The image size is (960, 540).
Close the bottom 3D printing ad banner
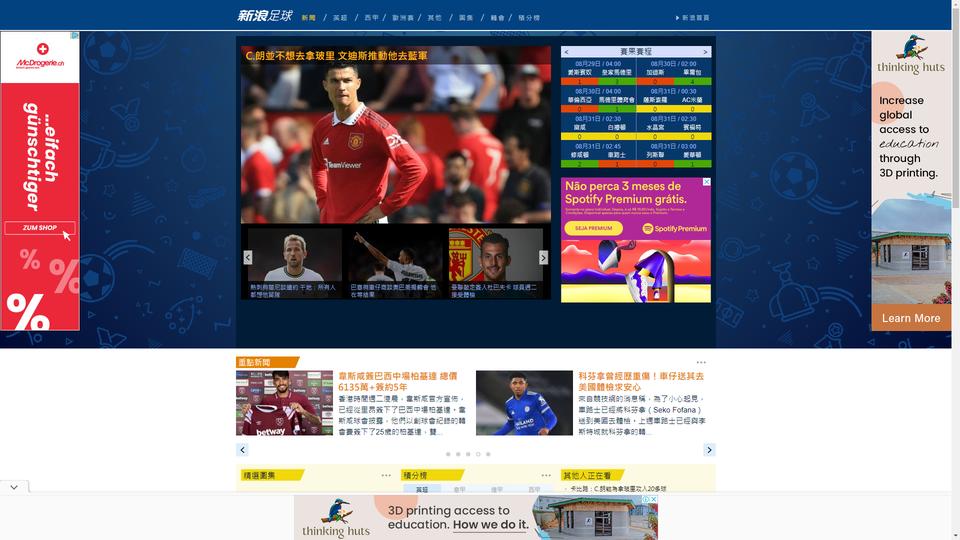pos(652,500)
